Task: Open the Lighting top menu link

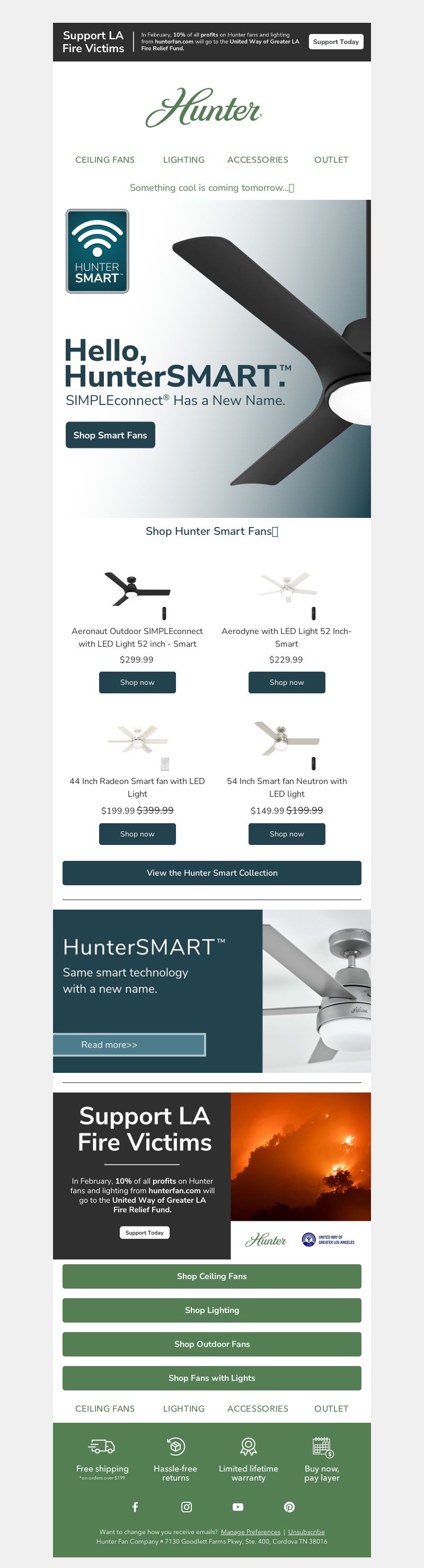Action: [184, 160]
